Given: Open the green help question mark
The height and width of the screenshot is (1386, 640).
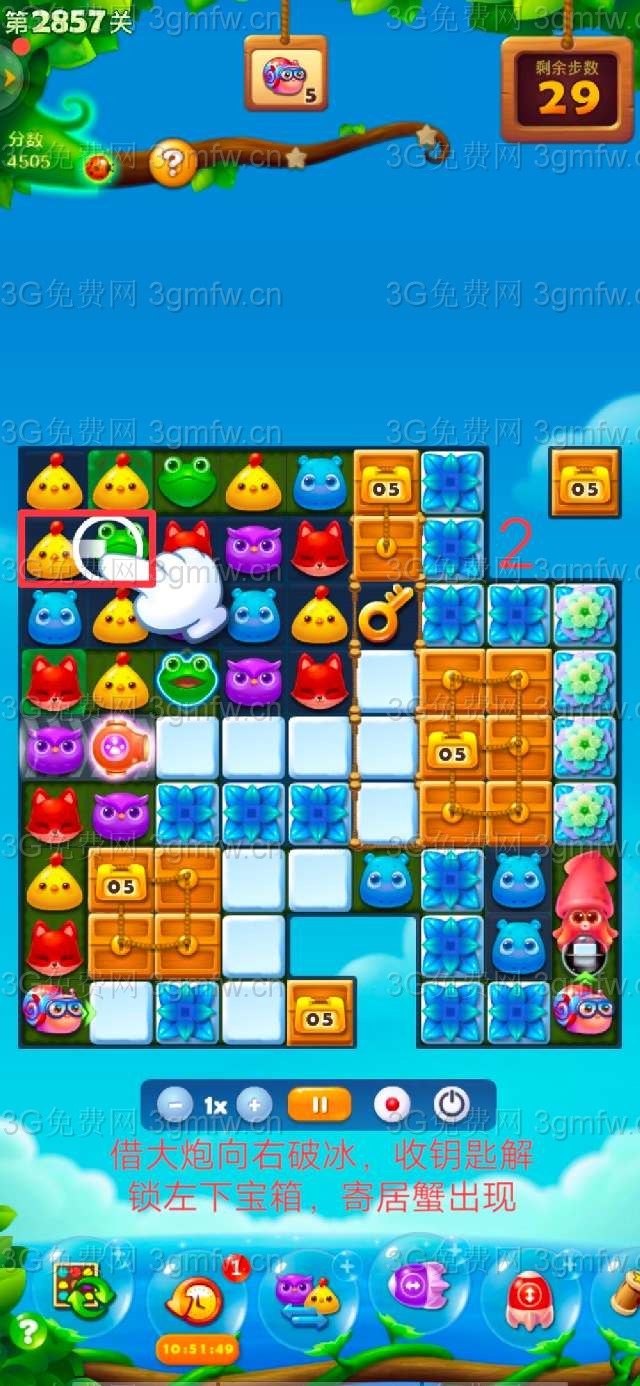Looking at the screenshot, I should click(x=27, y=1331).
